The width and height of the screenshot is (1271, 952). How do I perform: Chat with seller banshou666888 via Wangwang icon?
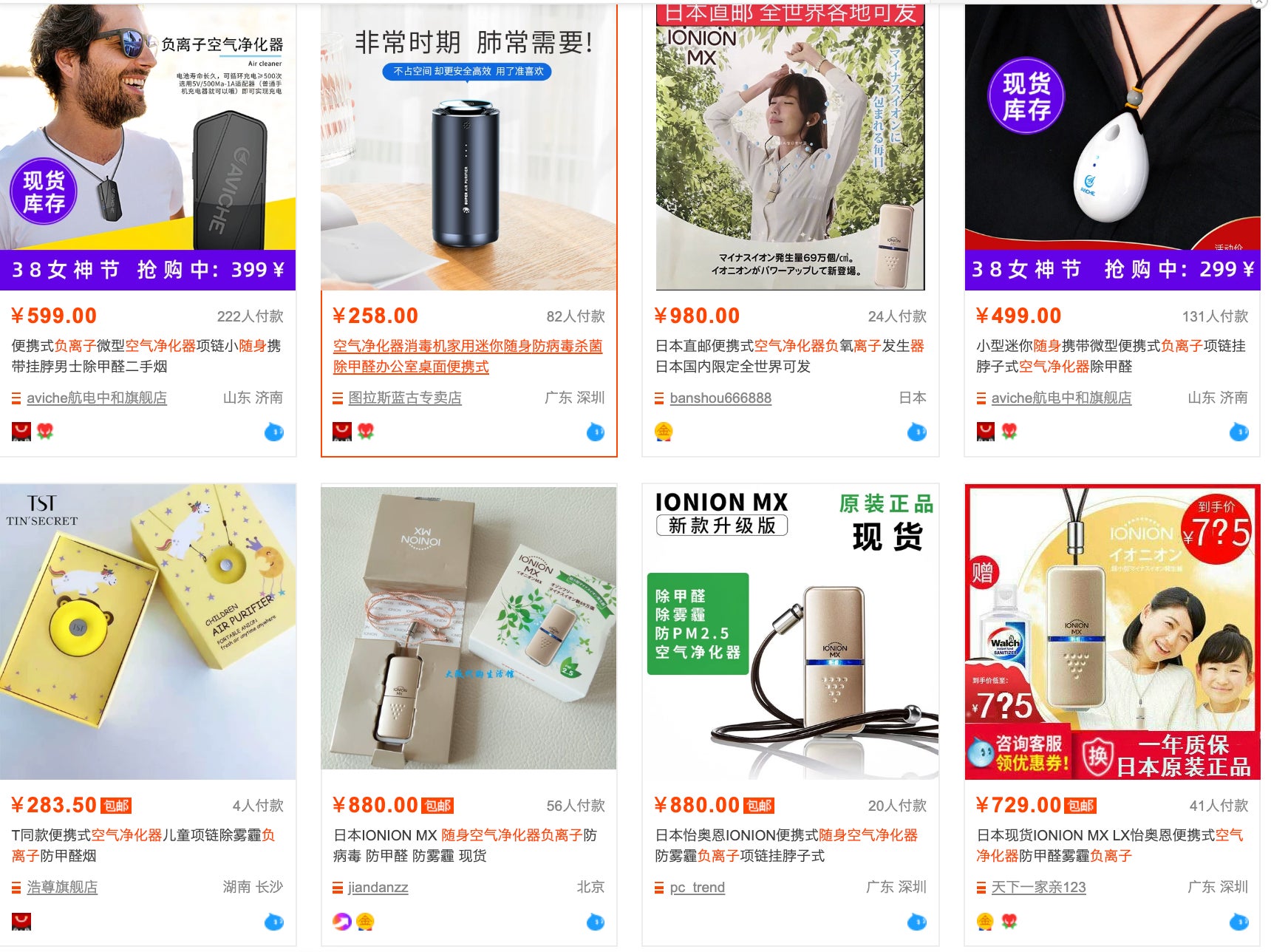coord(916,432)
